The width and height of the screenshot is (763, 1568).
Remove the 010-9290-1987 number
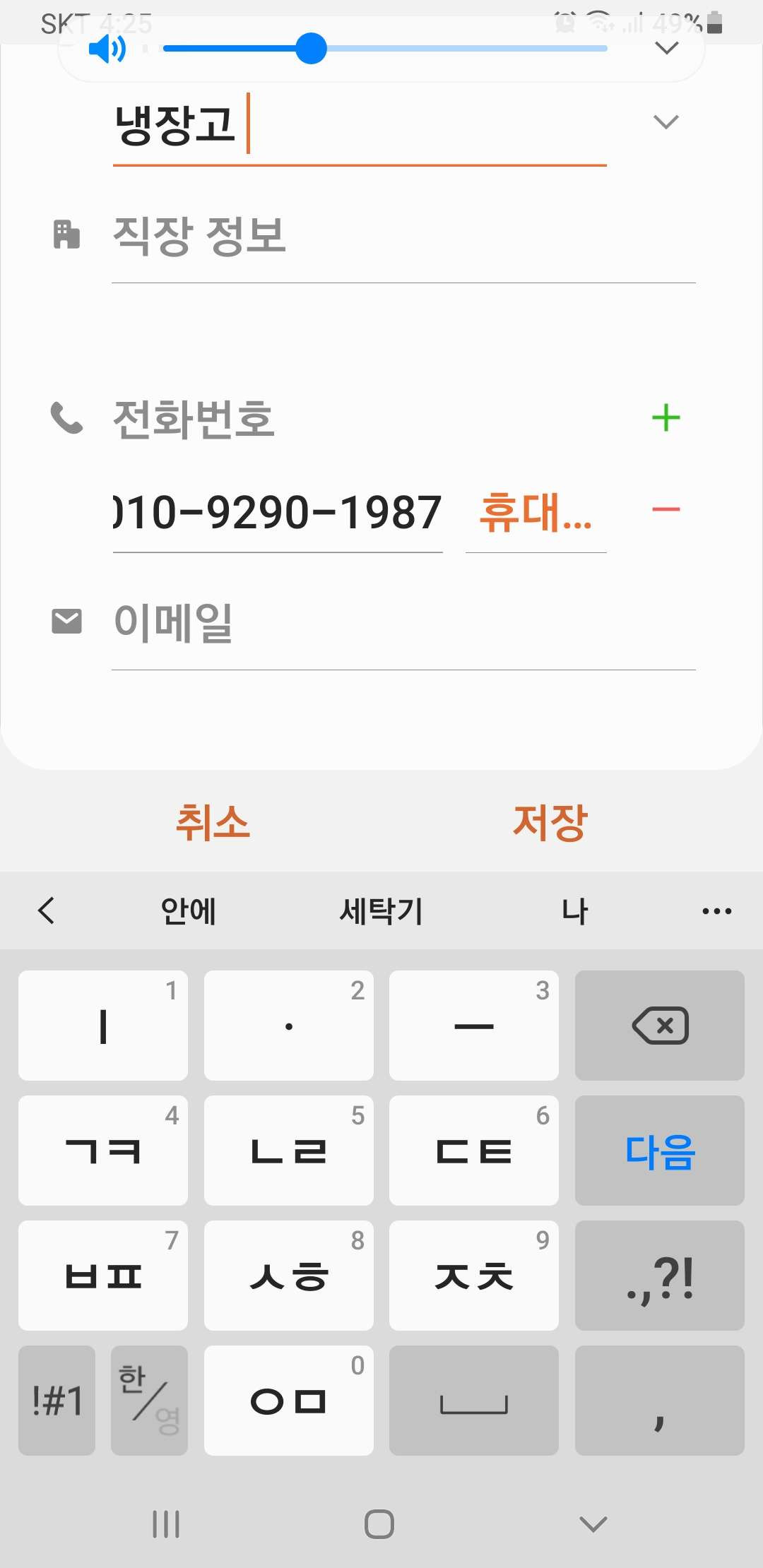[666, 509]
